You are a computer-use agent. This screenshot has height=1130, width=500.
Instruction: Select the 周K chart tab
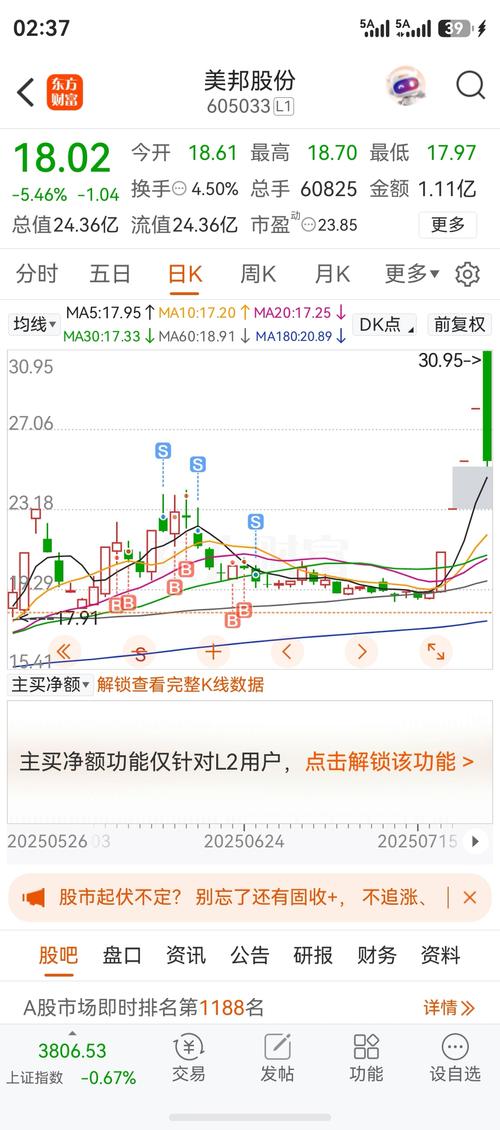coord(258,274)
